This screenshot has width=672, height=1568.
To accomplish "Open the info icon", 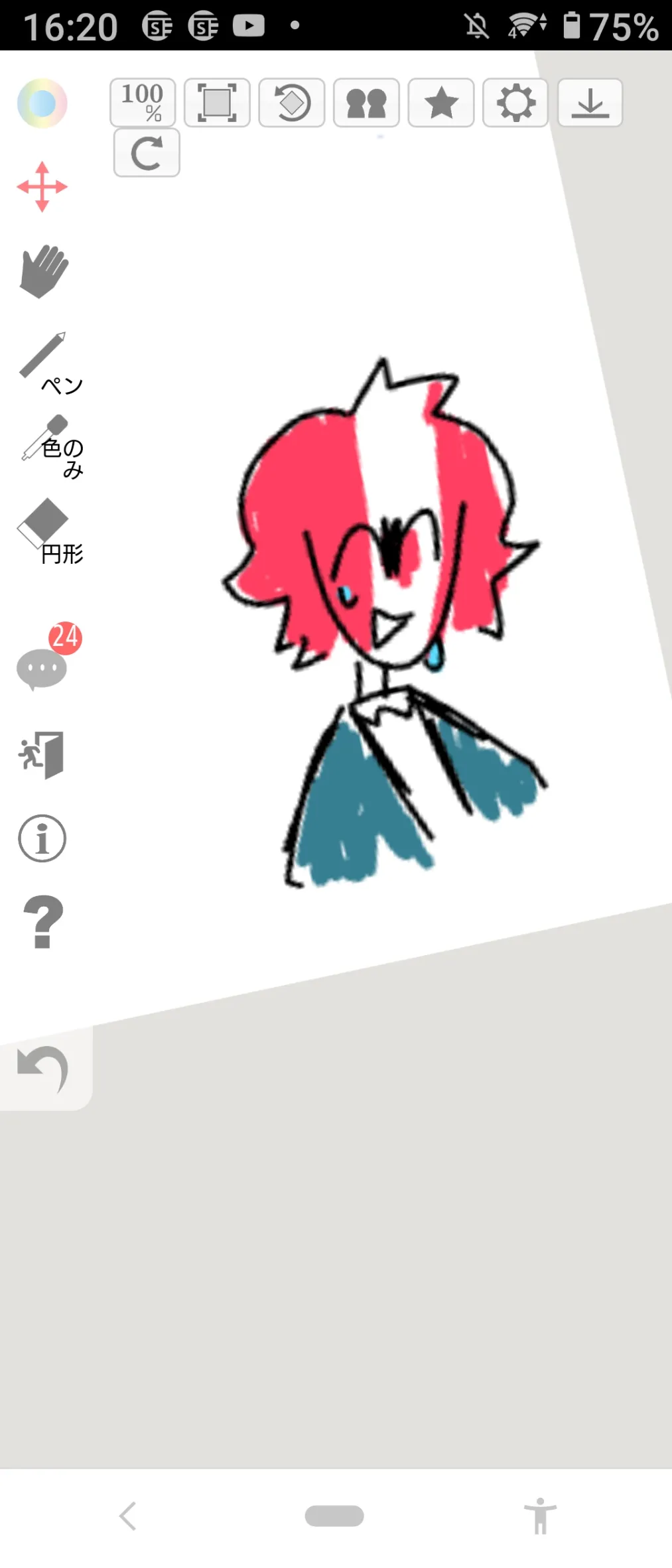I will (42, 838).
